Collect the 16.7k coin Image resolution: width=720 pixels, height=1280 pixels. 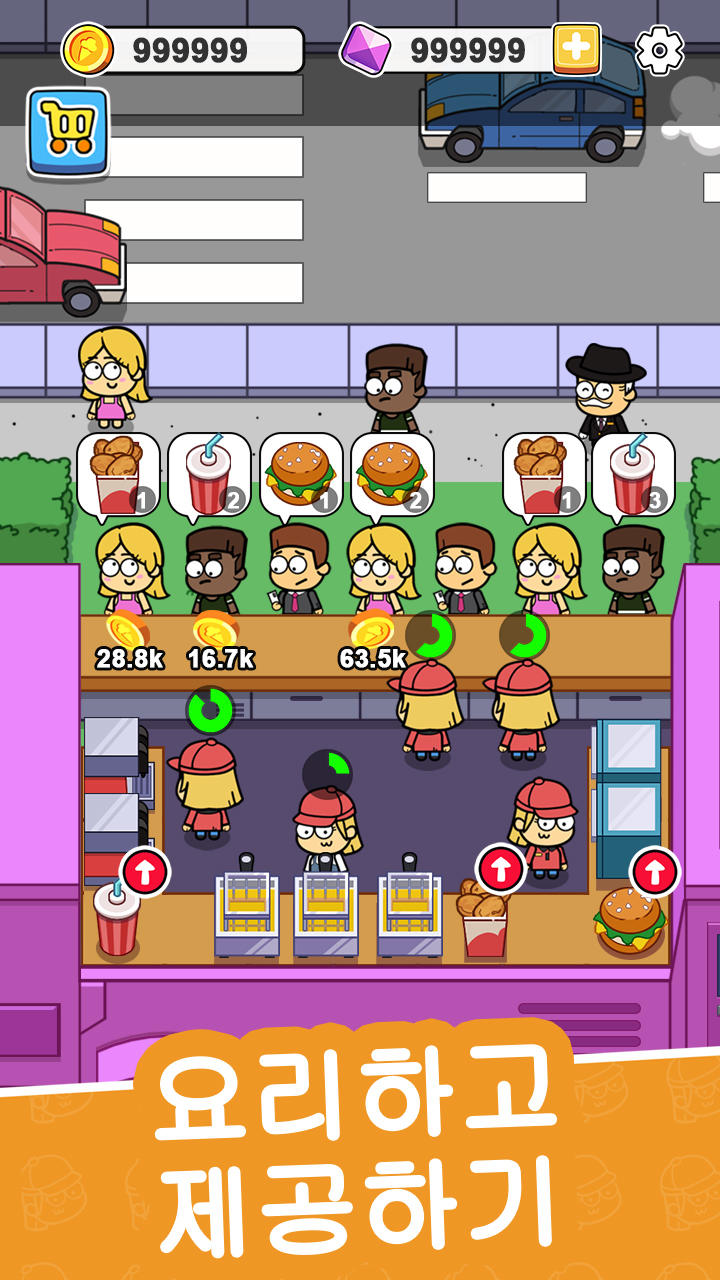(215, 634)
